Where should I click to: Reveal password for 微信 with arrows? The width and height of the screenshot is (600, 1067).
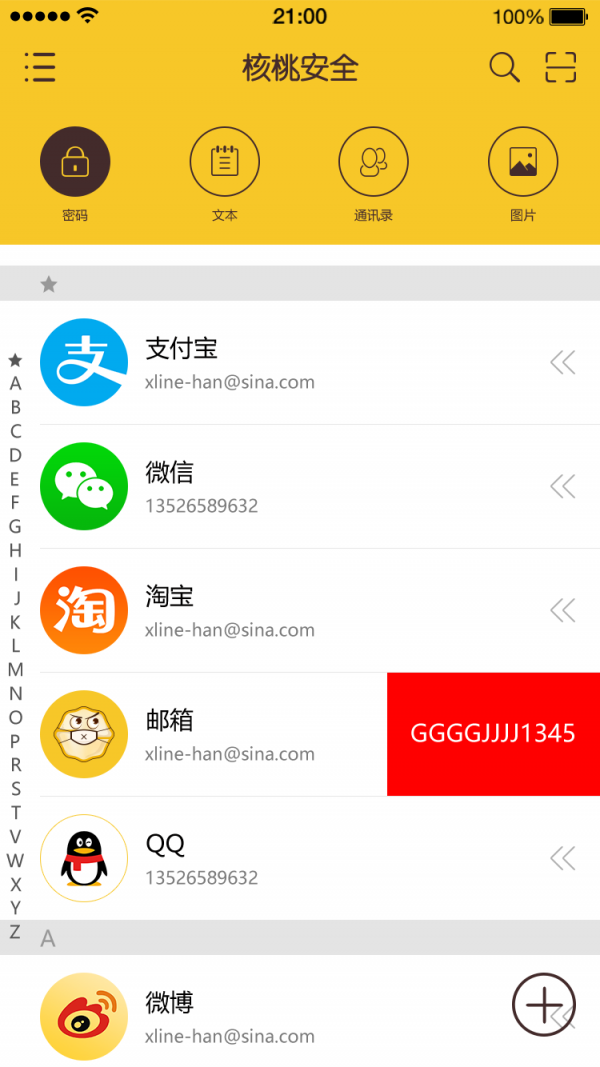563,486
